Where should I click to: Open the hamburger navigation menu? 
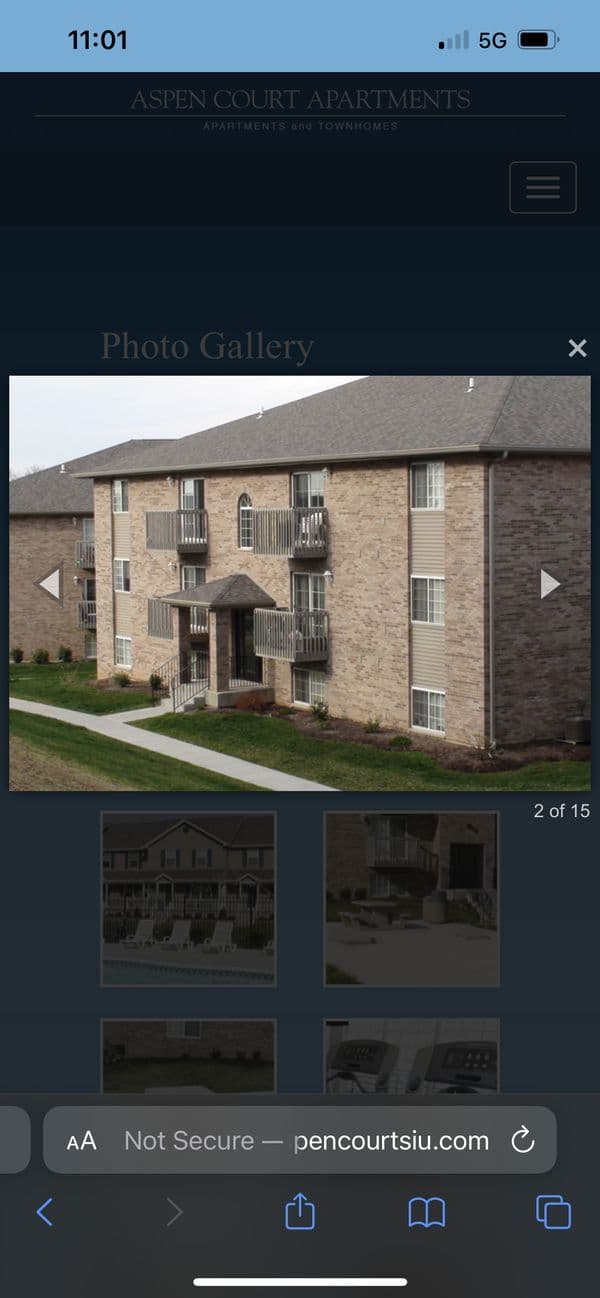click(542, 187)
